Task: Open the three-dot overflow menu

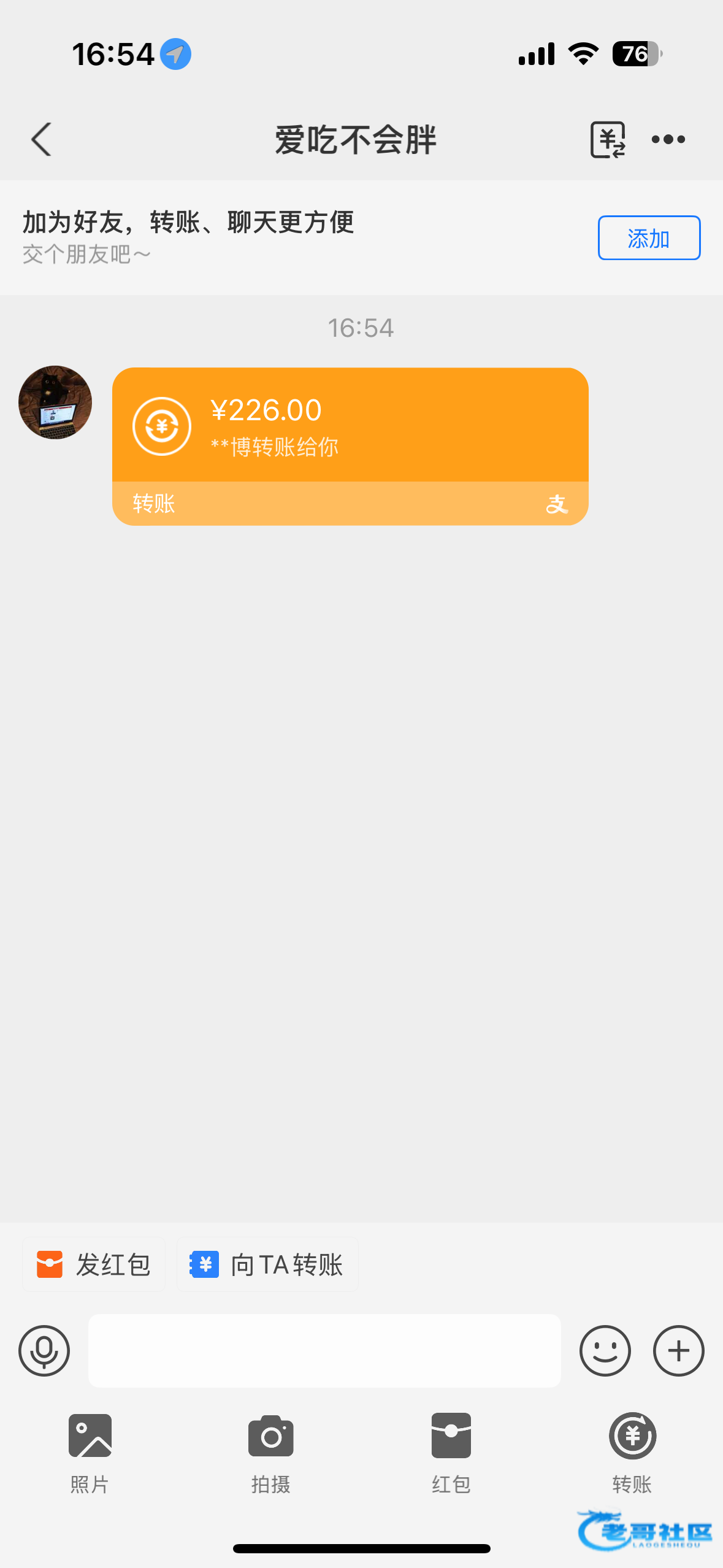Action: [668, 140]
